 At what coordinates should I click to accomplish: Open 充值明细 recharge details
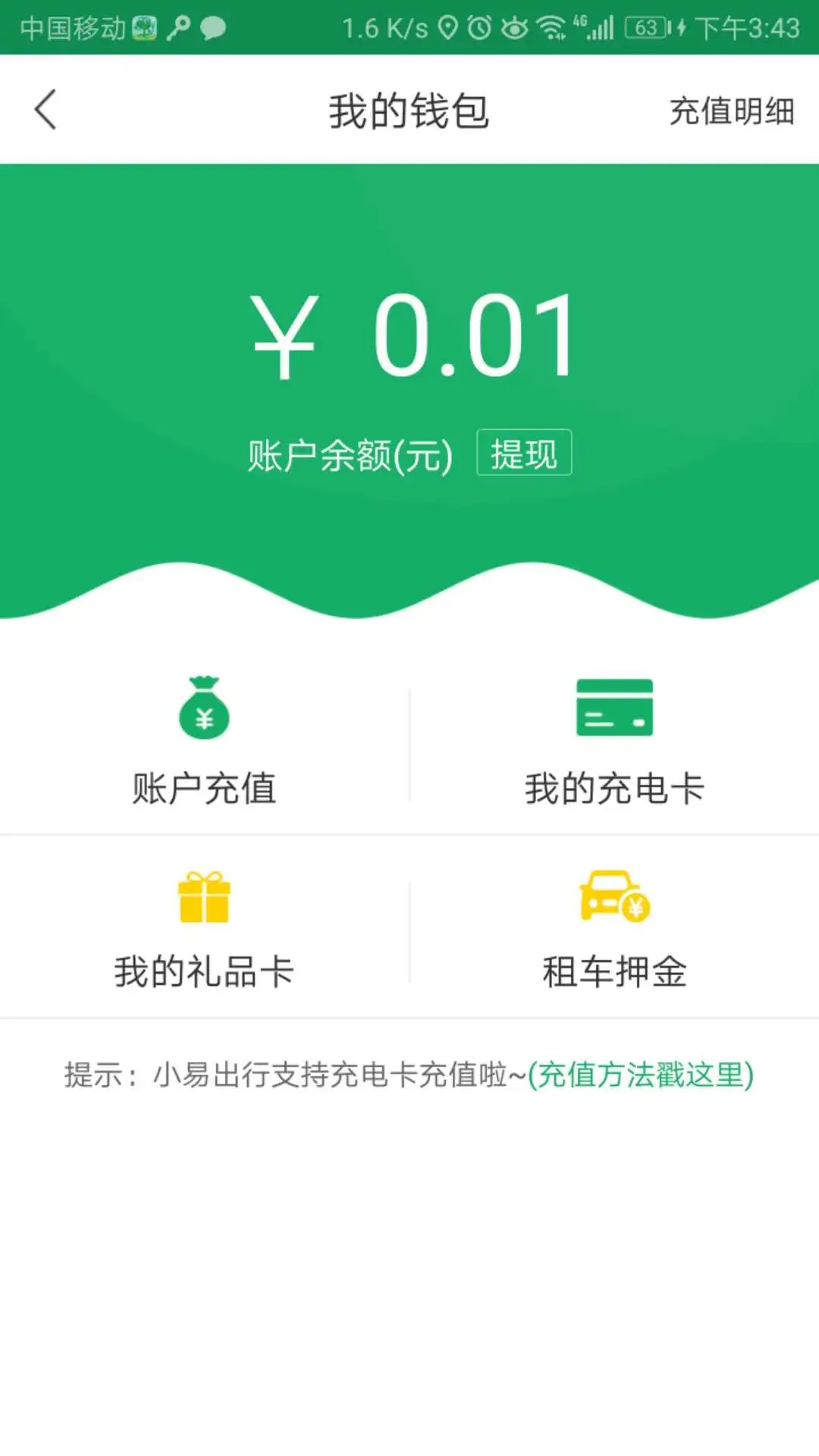[x=730, y=110]
